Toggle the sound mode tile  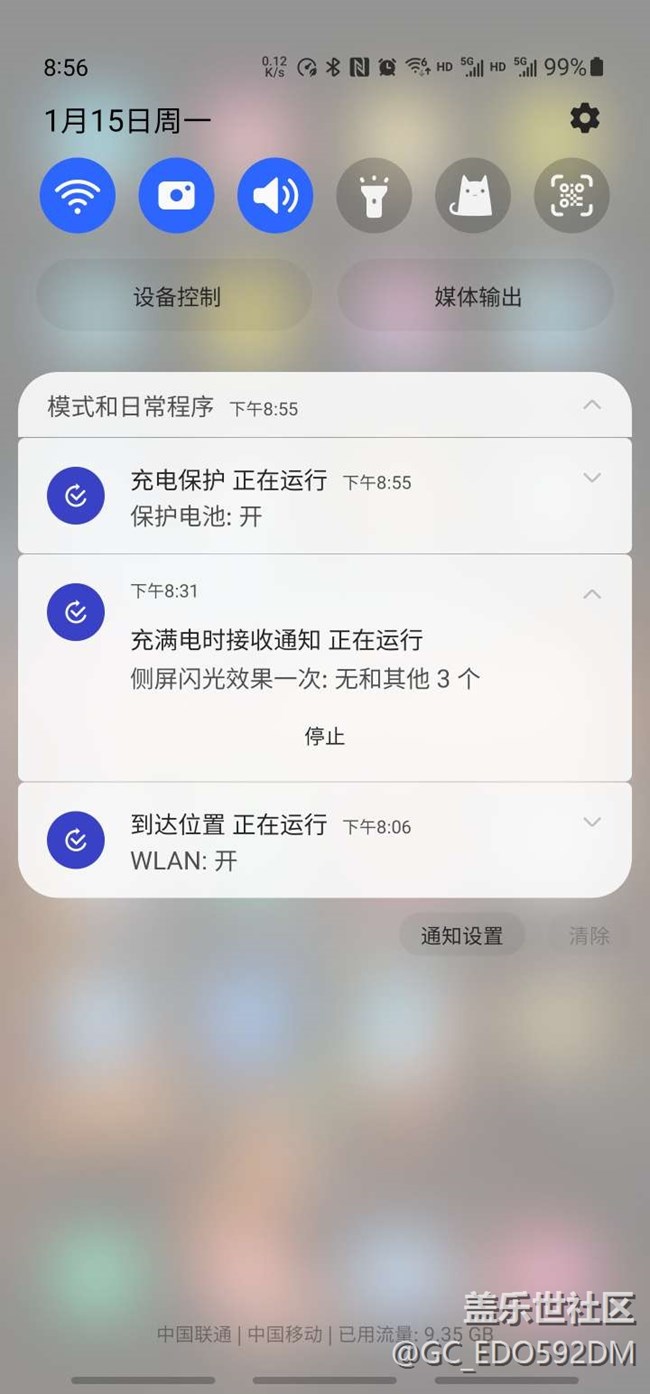(x=275, y=196)
